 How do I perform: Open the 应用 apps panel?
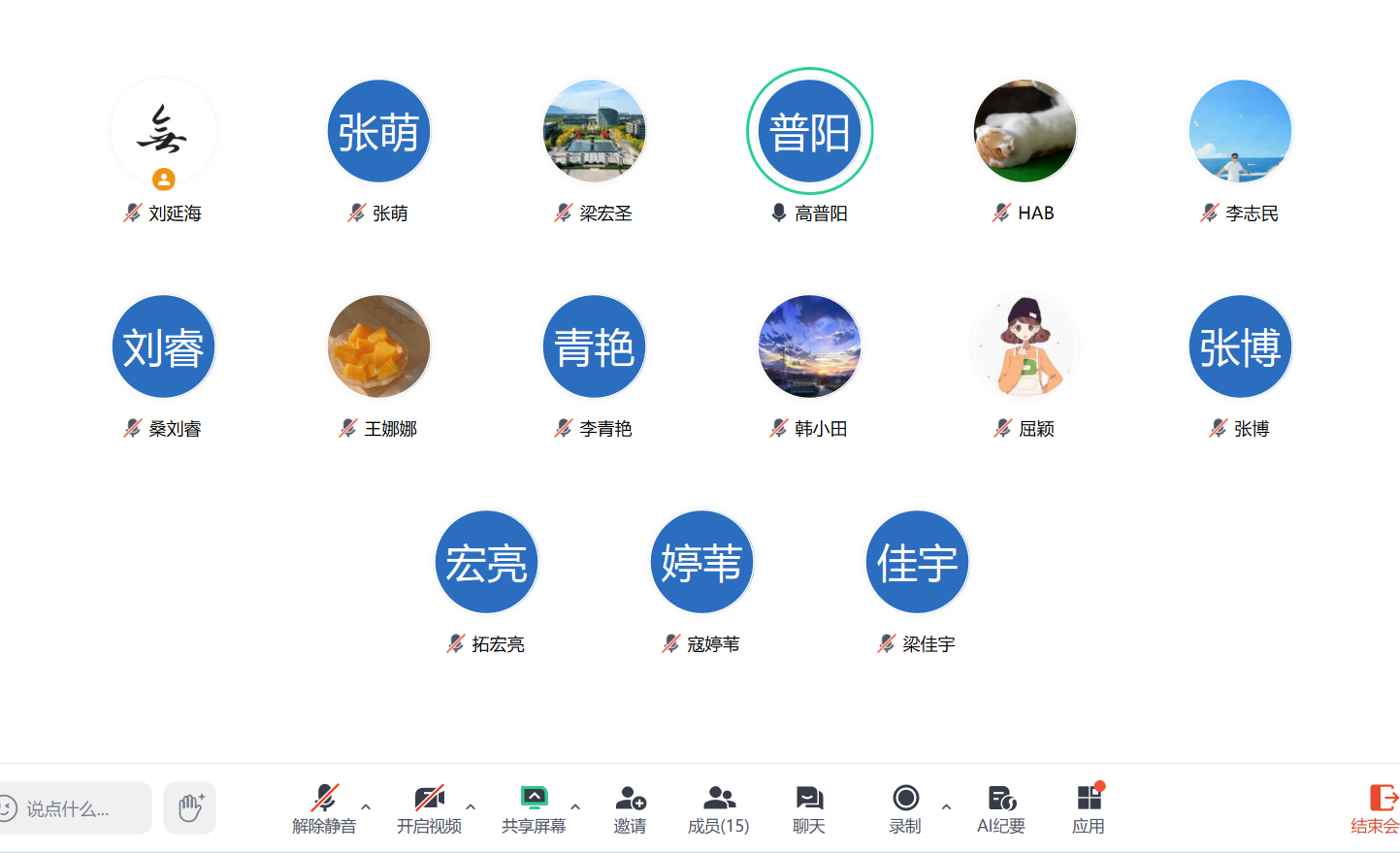(x=1089, y=807)
